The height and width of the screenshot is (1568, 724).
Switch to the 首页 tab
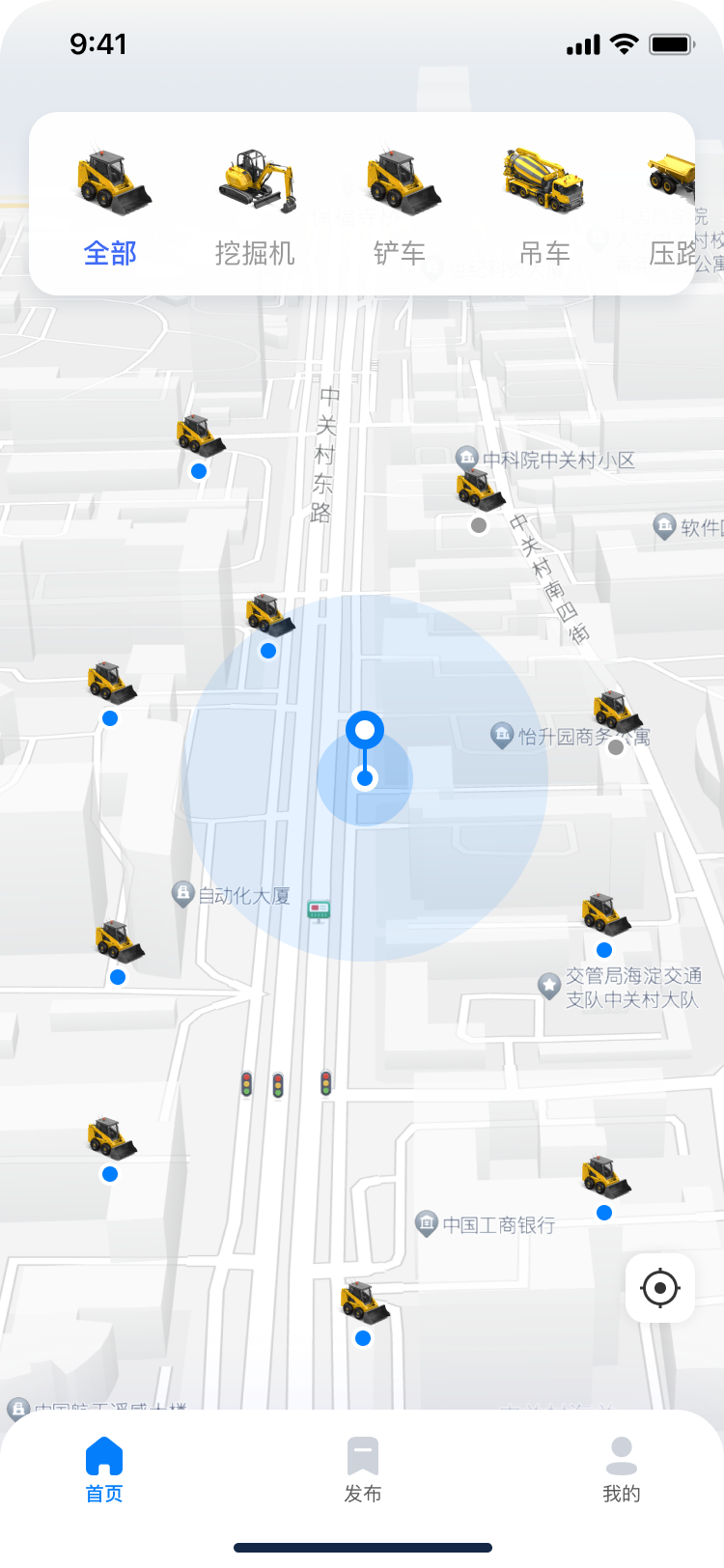pyautogui.click(x=104, y=1470)
